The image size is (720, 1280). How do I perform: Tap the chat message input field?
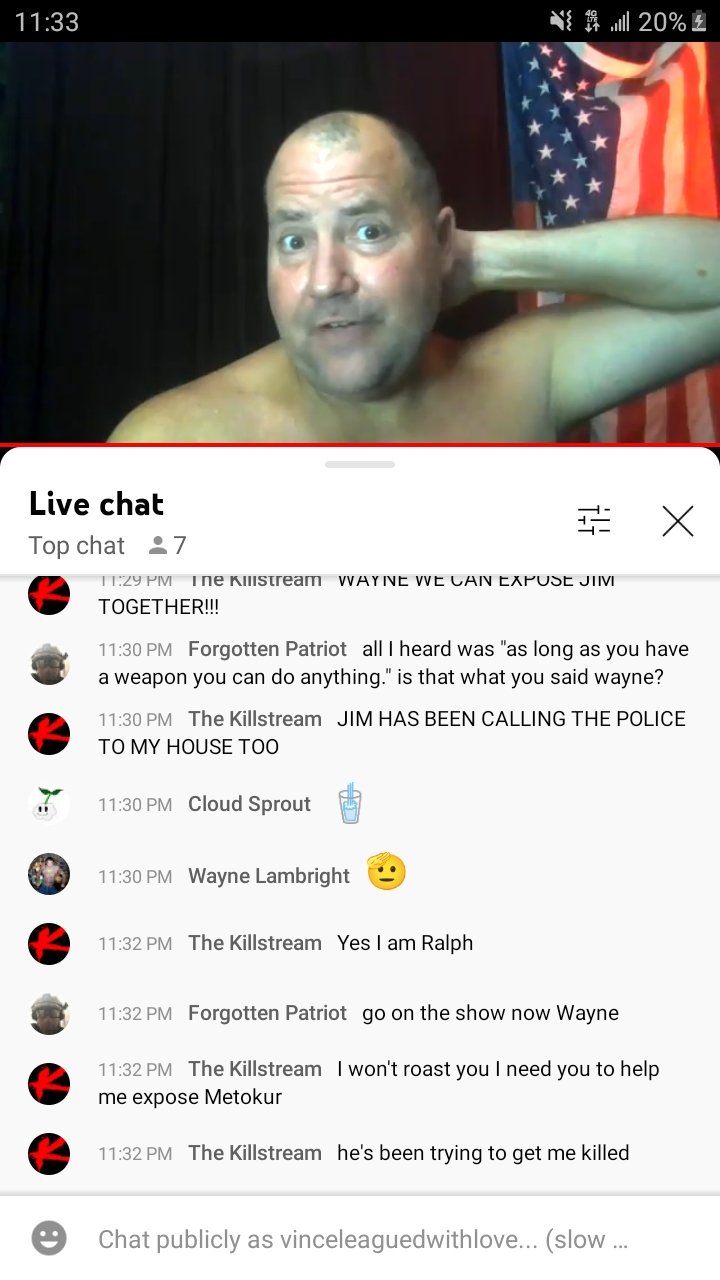click(362, 1240)
